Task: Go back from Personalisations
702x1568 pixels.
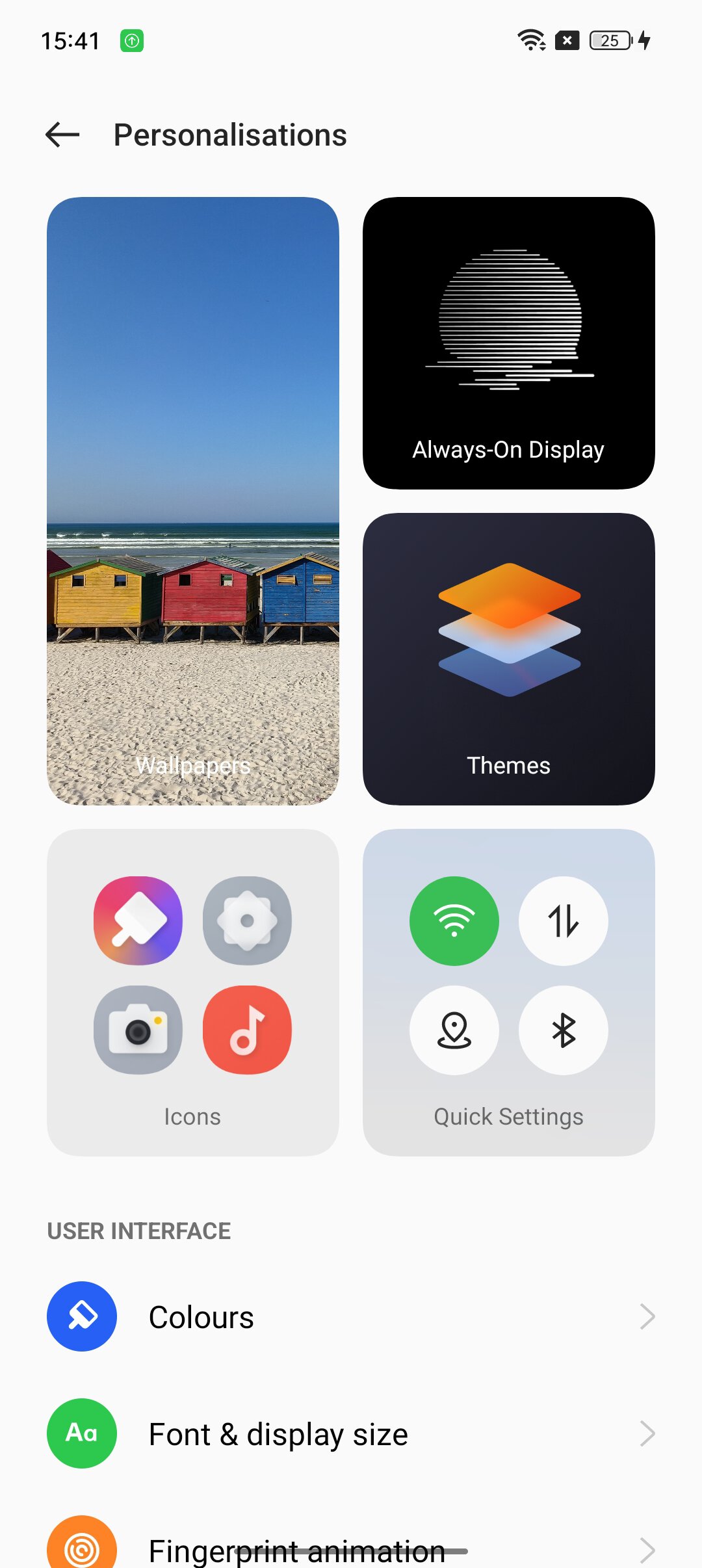Action: 62,135
